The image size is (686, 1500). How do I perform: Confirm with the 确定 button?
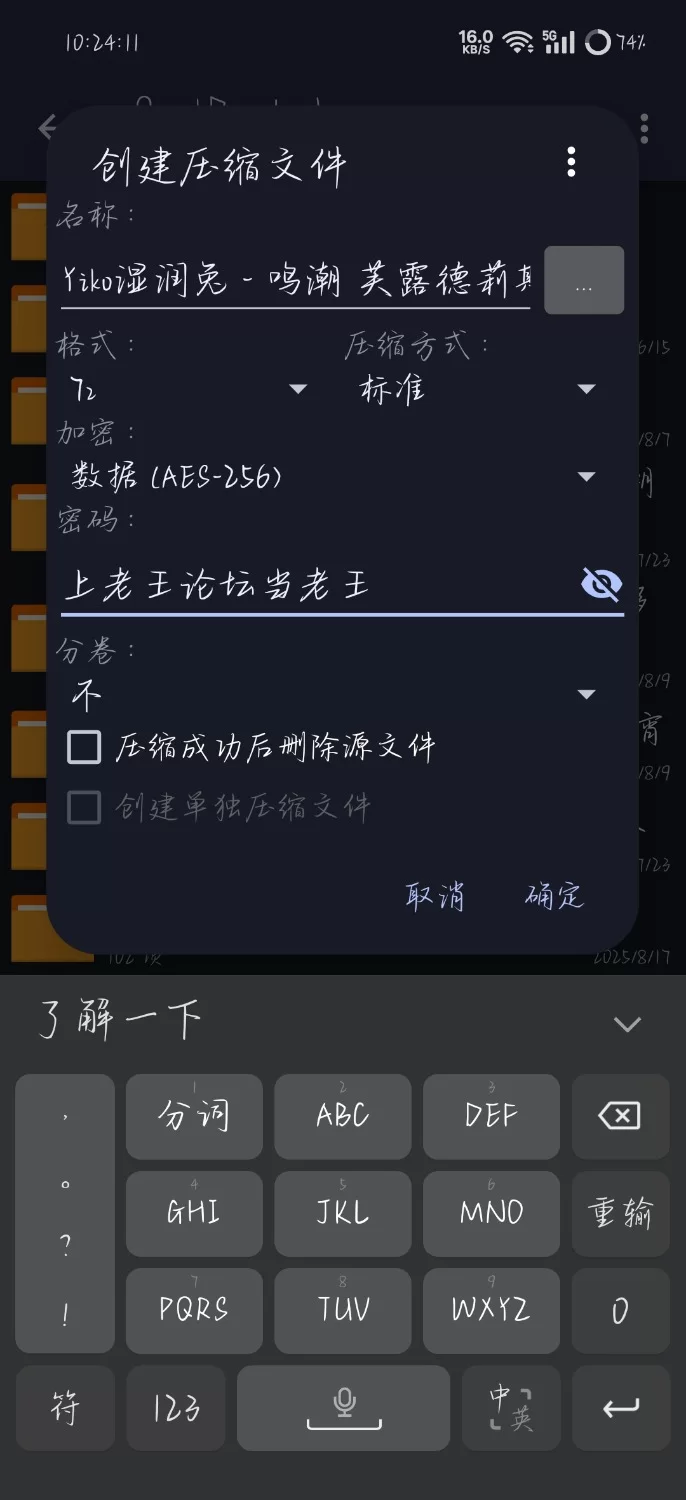pos(554,895)
